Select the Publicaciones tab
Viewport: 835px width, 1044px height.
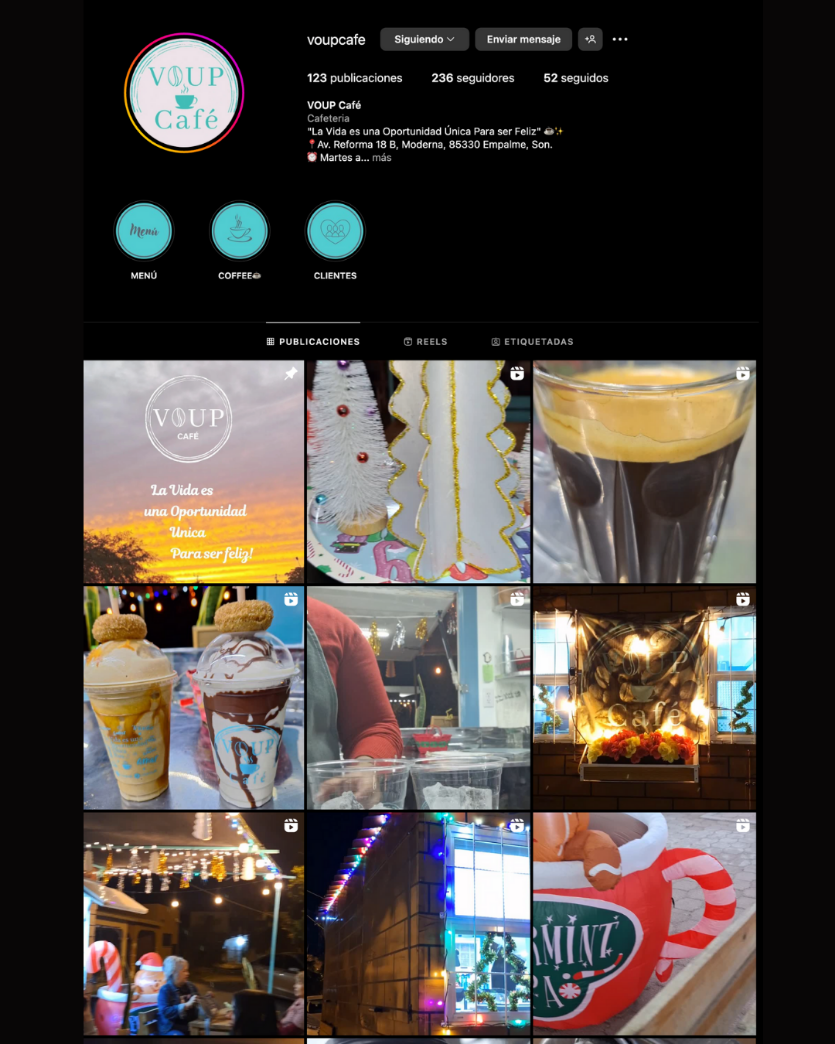pos(313,342)
